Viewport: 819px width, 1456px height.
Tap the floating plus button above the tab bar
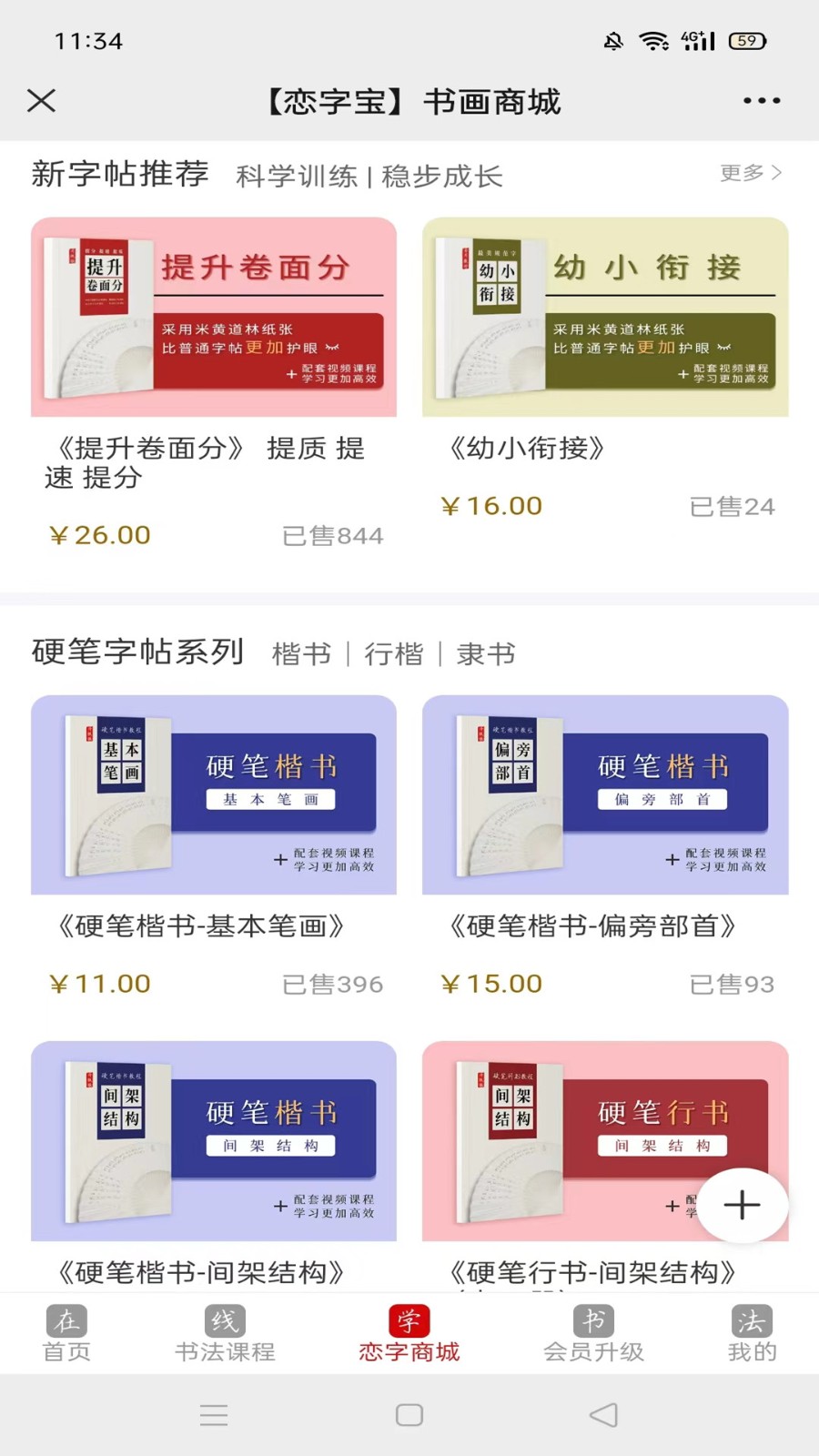pyautogui.click(x=743, y=1205)
